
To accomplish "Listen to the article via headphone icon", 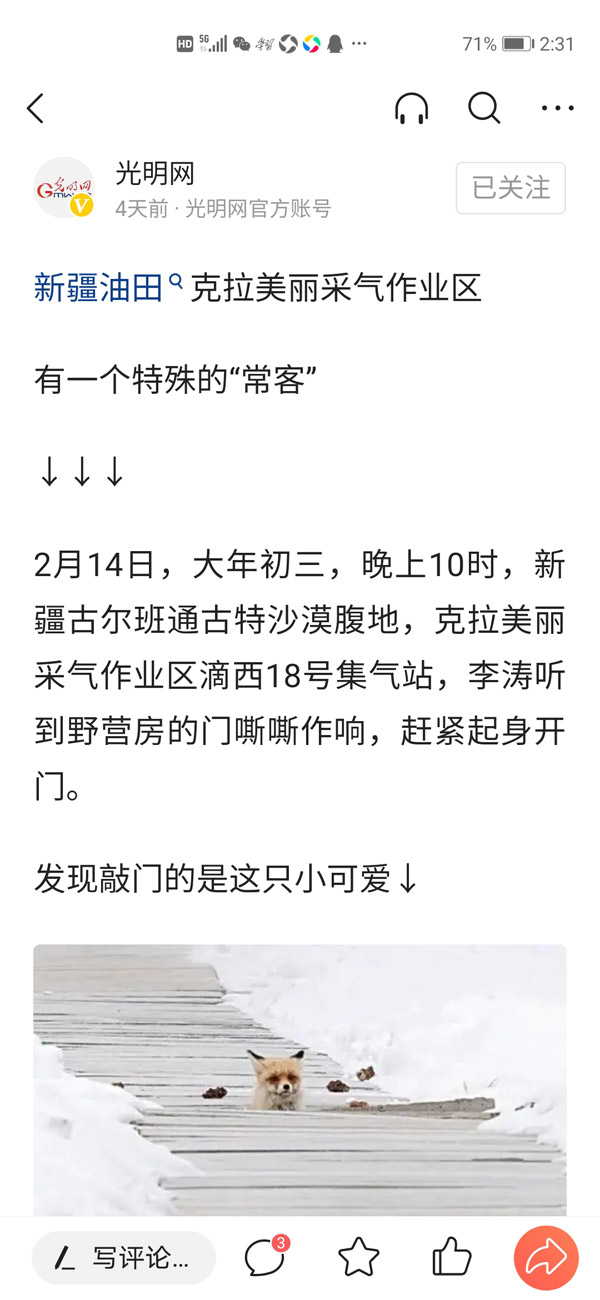I will pyautogui.click(x=411, y=108).
